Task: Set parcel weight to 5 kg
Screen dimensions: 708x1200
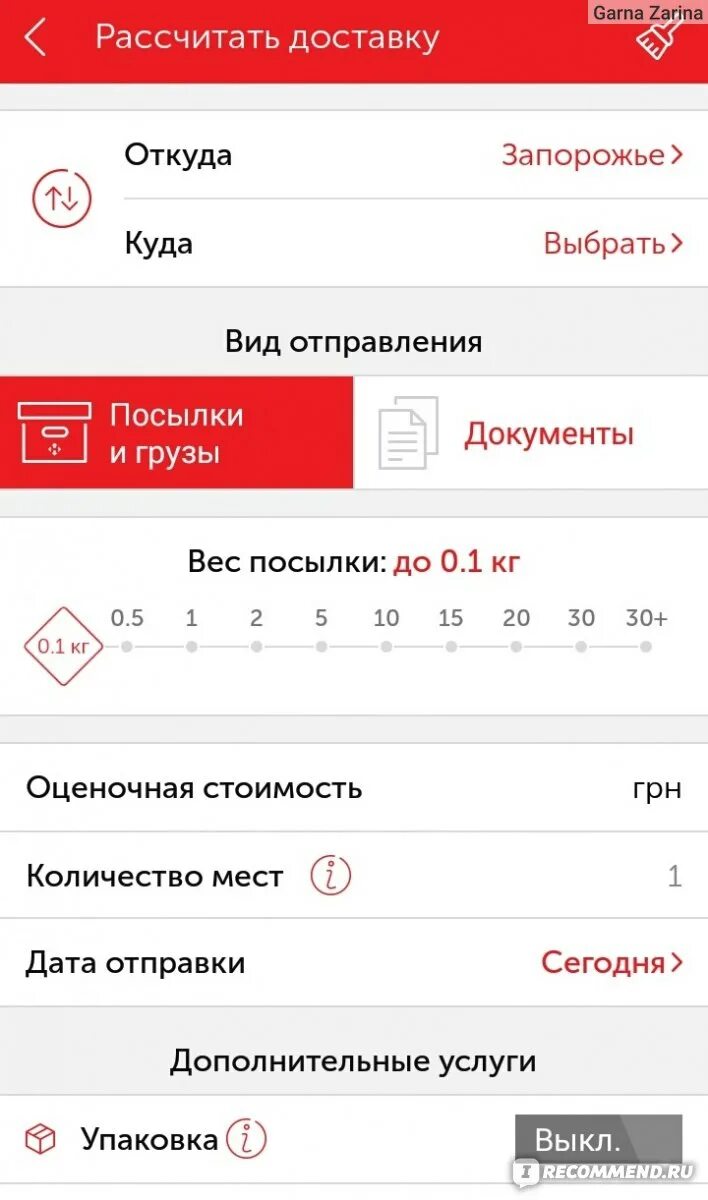Action: click(x=321, y=646)
